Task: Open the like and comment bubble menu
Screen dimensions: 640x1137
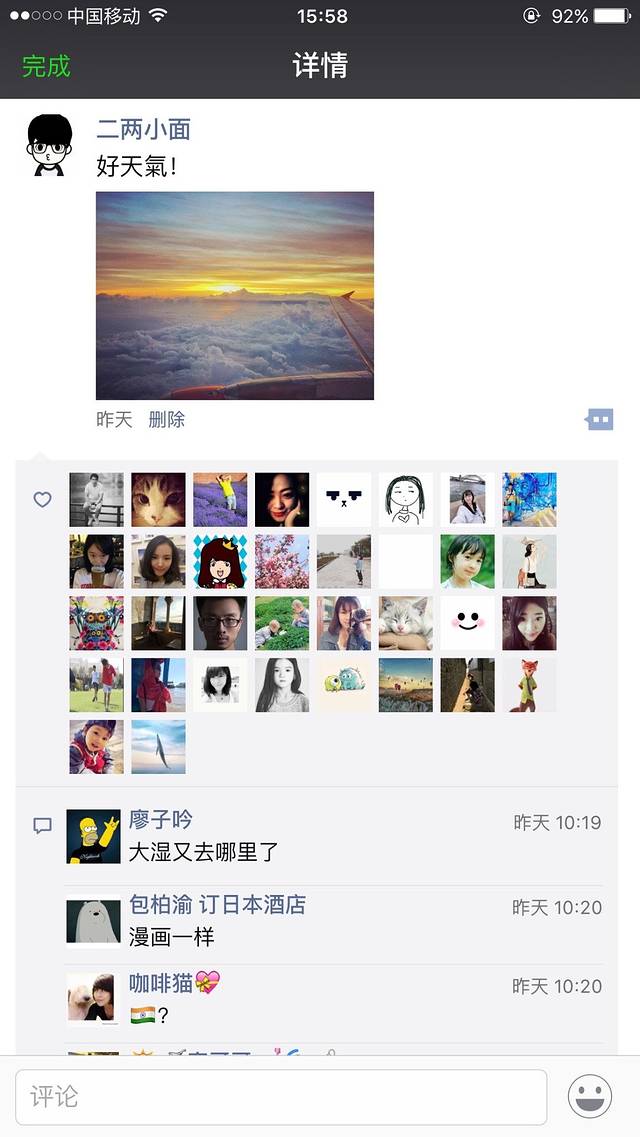Action: [599, 420]
